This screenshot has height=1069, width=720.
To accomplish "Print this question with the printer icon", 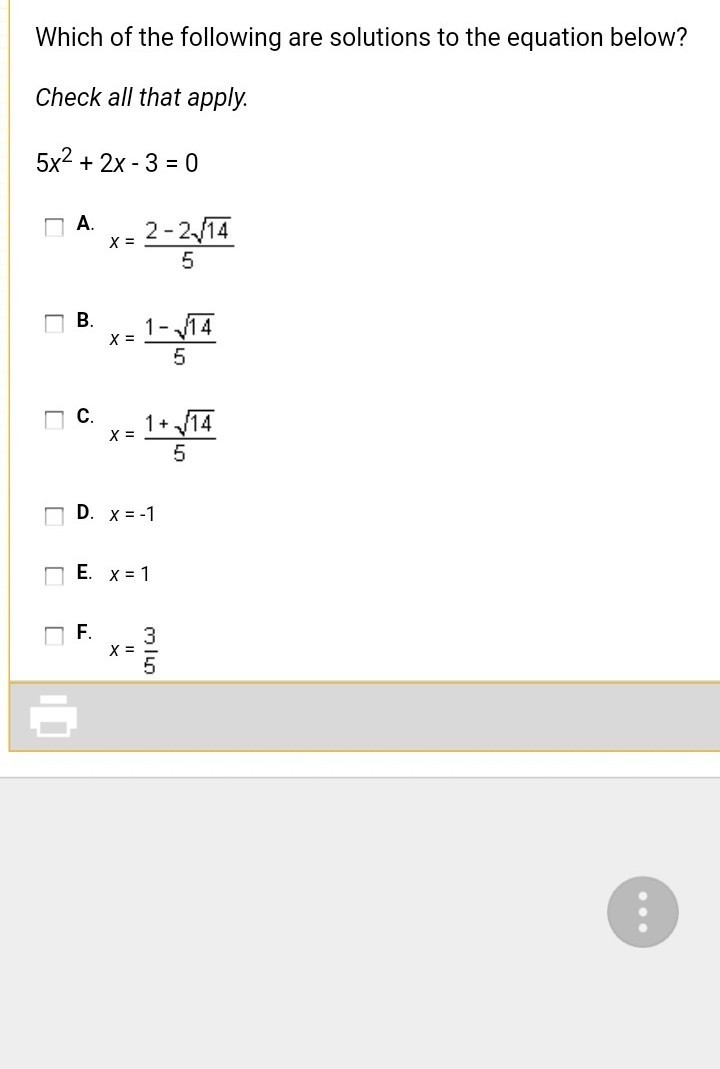I will pos(53,715).
